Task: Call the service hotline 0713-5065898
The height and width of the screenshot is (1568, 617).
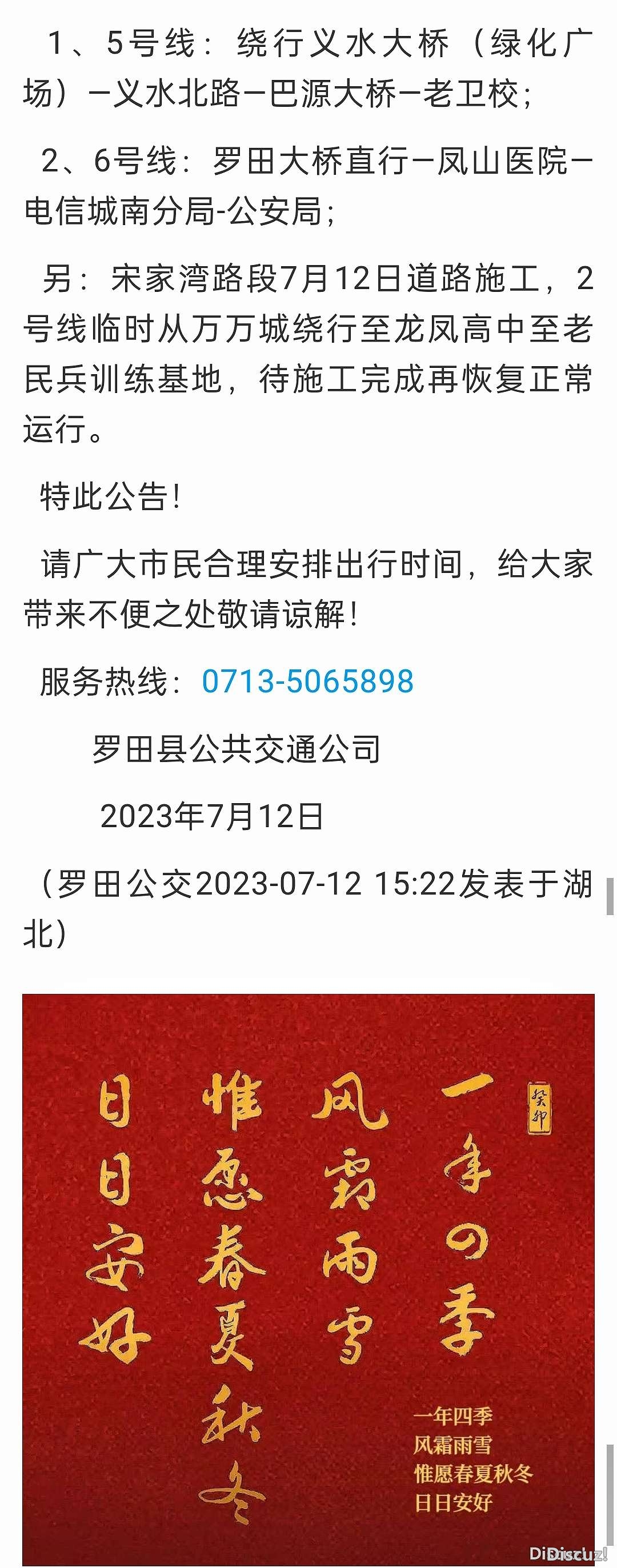Action: tap(307, 681)
